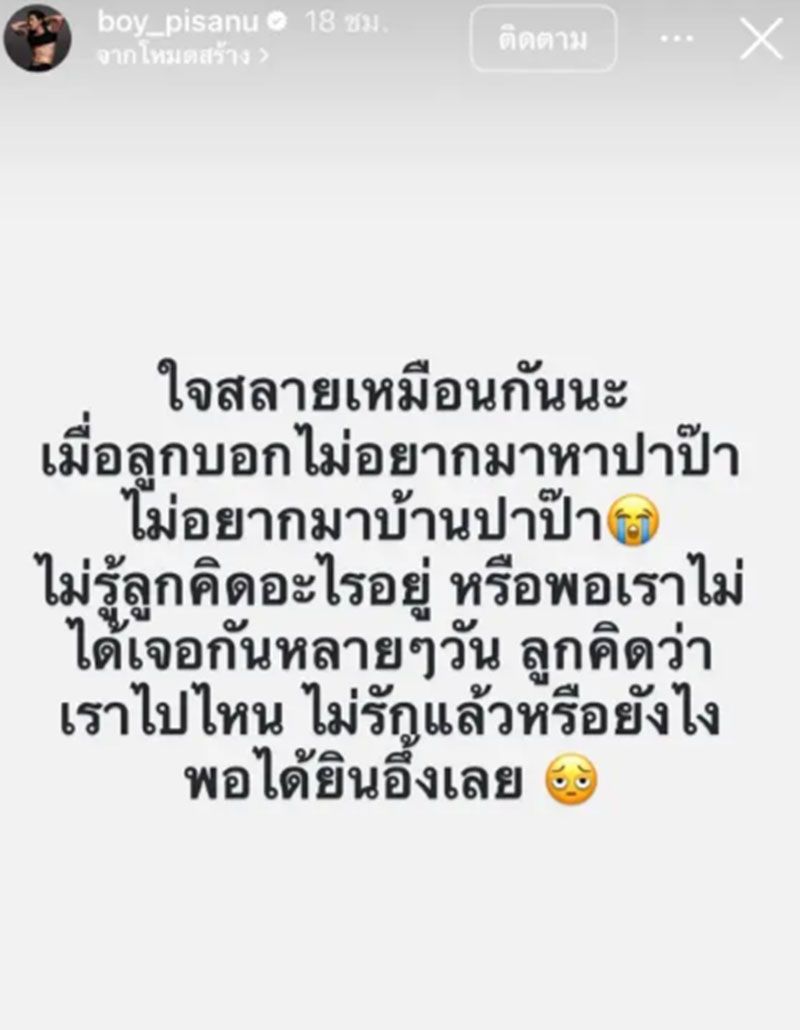Screen dimensions: 800x1030
Task: Follow with the ติดตาม button
Action: [544, 40]
